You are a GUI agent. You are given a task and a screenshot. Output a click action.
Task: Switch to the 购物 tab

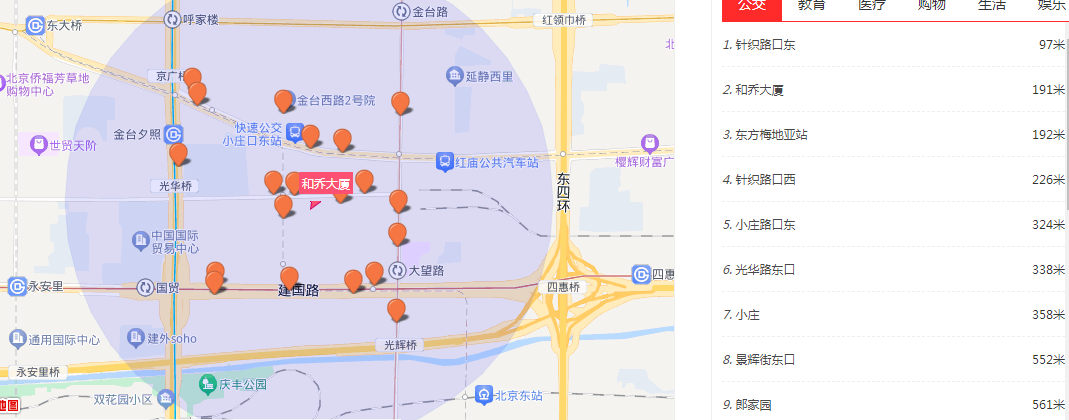(x=931, y=6)
